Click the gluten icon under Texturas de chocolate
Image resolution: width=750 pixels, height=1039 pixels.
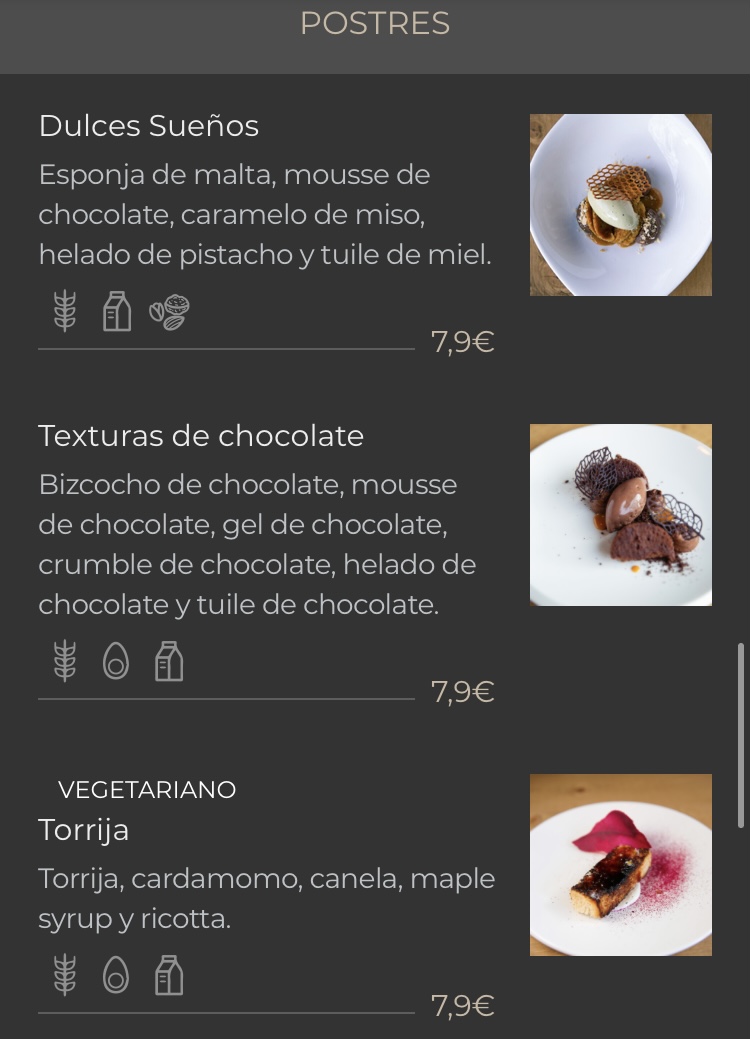(63, 661)
